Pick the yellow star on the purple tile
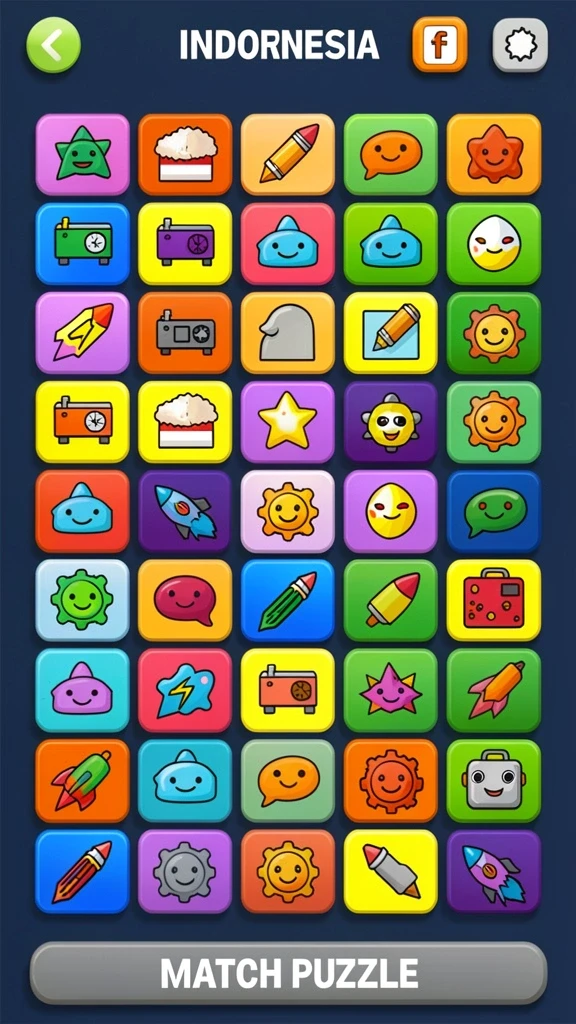Viewport: 576px width, 1024px height. coord(287,422)
